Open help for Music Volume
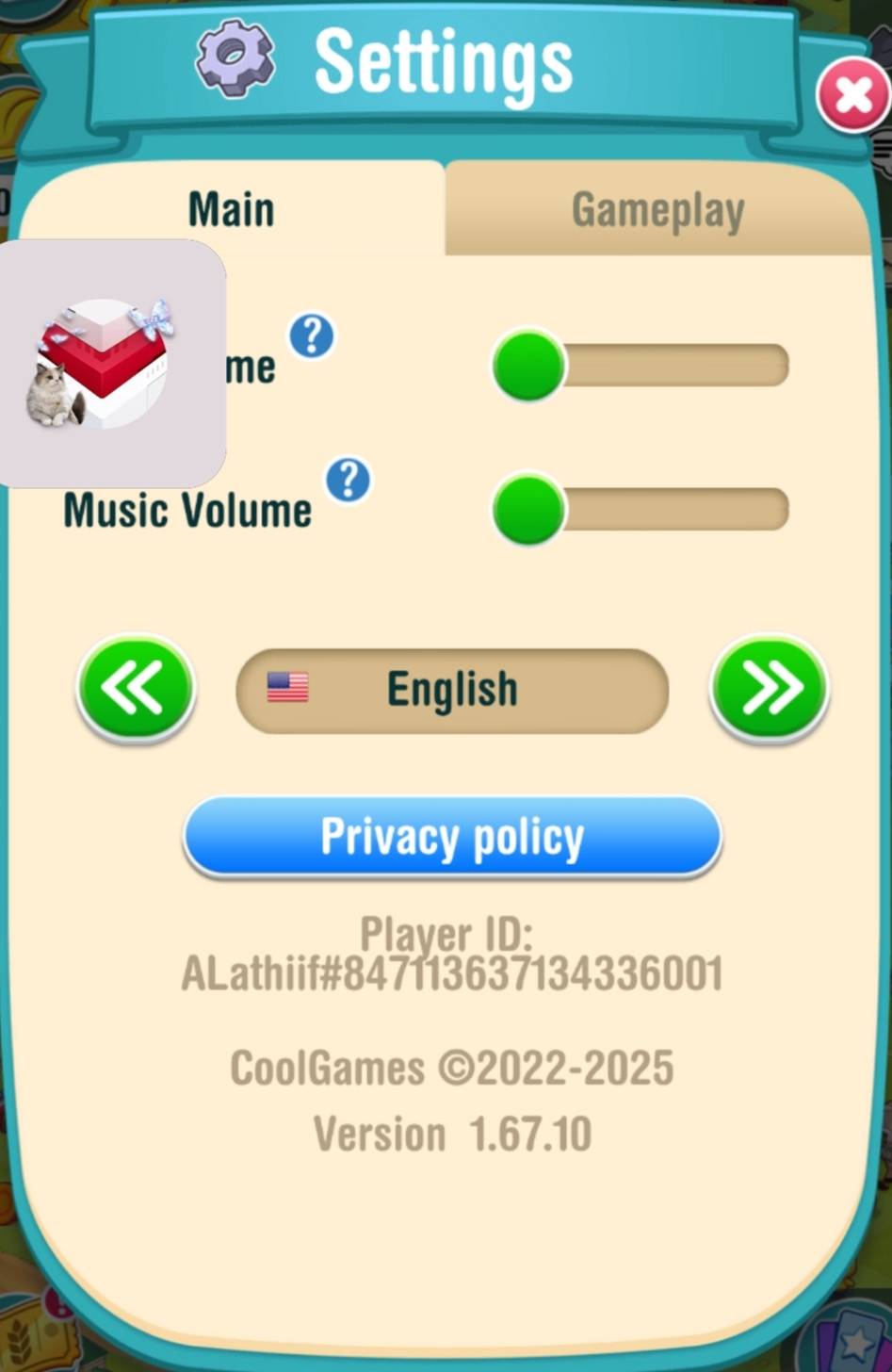Screen dimensions: 892x1372 348,481
